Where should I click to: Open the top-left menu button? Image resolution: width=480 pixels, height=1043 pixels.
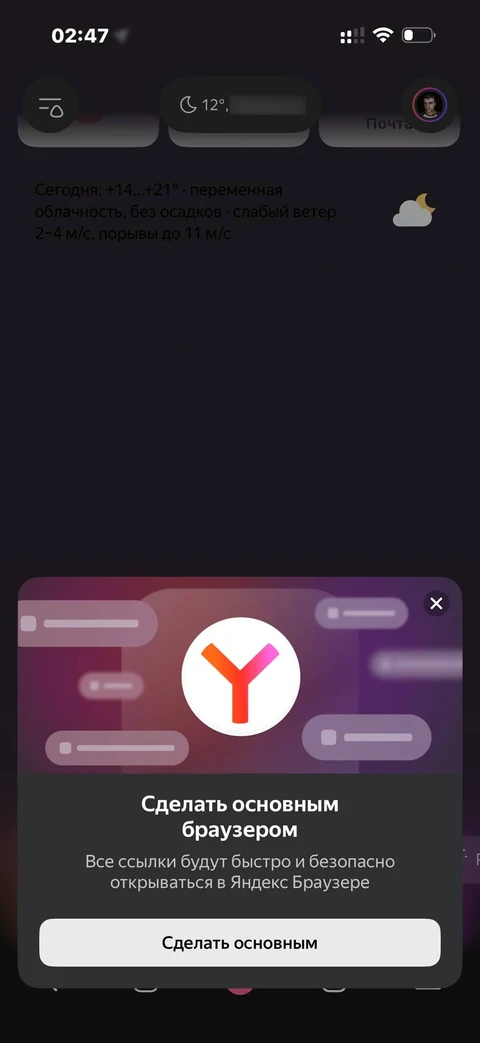(50, 105)
